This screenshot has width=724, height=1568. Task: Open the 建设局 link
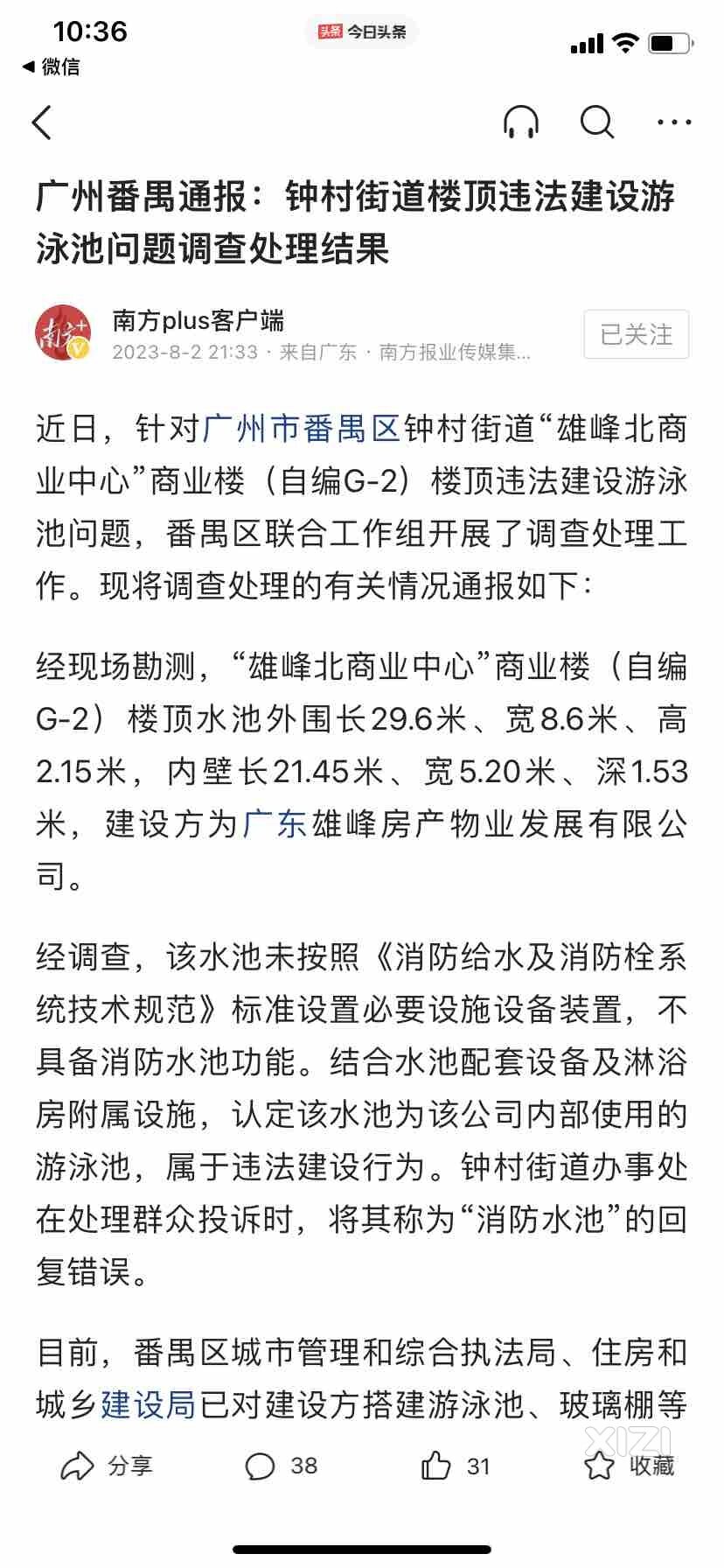[149, 1405]
